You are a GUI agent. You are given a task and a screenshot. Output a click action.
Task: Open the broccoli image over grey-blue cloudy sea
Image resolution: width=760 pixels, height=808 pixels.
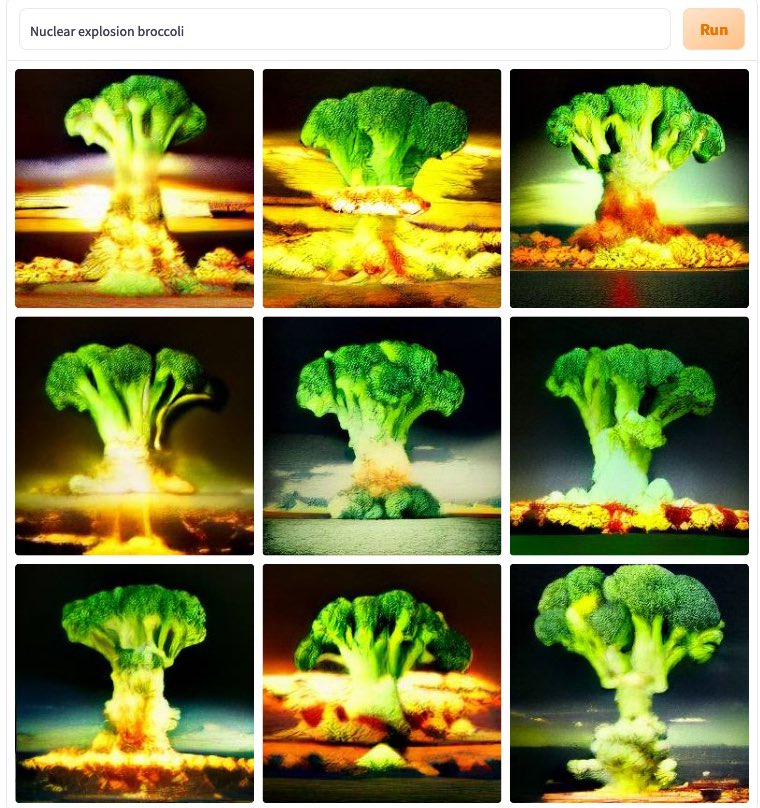pos(381,436)
